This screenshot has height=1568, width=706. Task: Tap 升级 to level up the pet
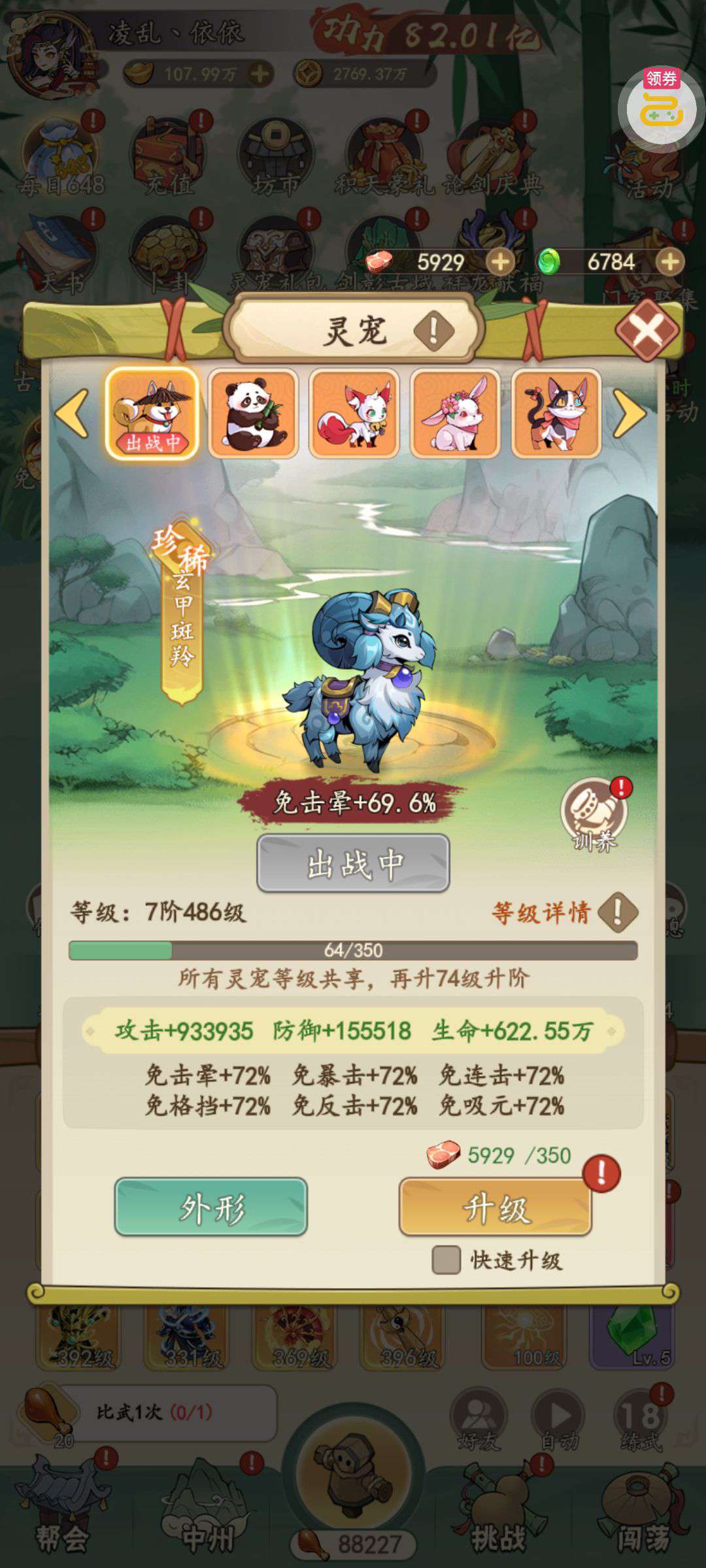[x=496, y=1207]
